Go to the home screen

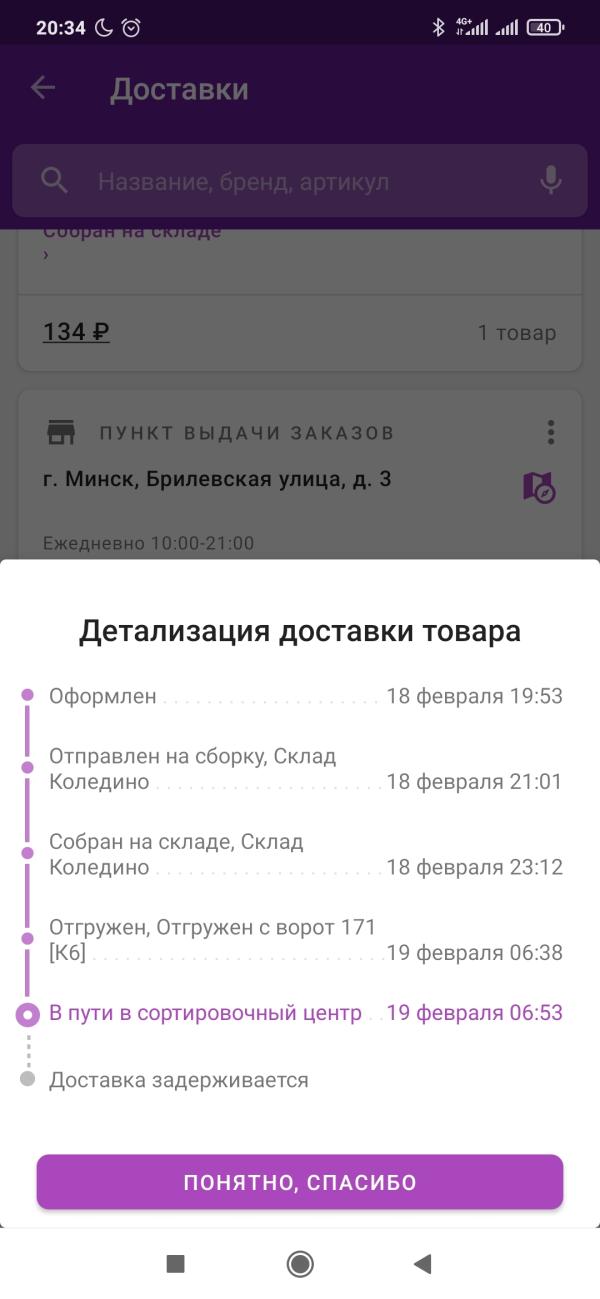pyautogui.click(x=300, y=1264)
